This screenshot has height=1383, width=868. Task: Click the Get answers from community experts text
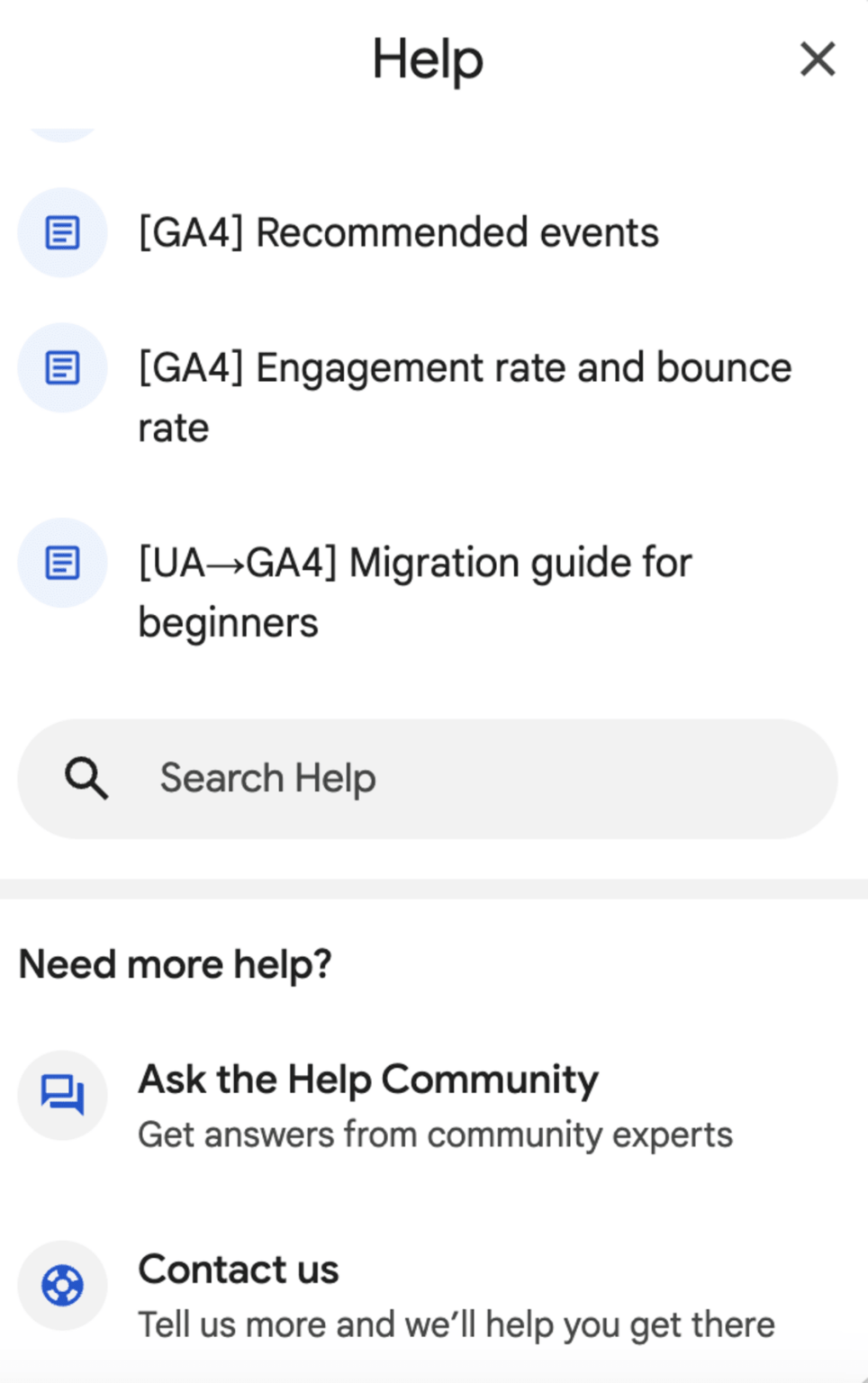pyautogui.click(x=435, y=1134)
